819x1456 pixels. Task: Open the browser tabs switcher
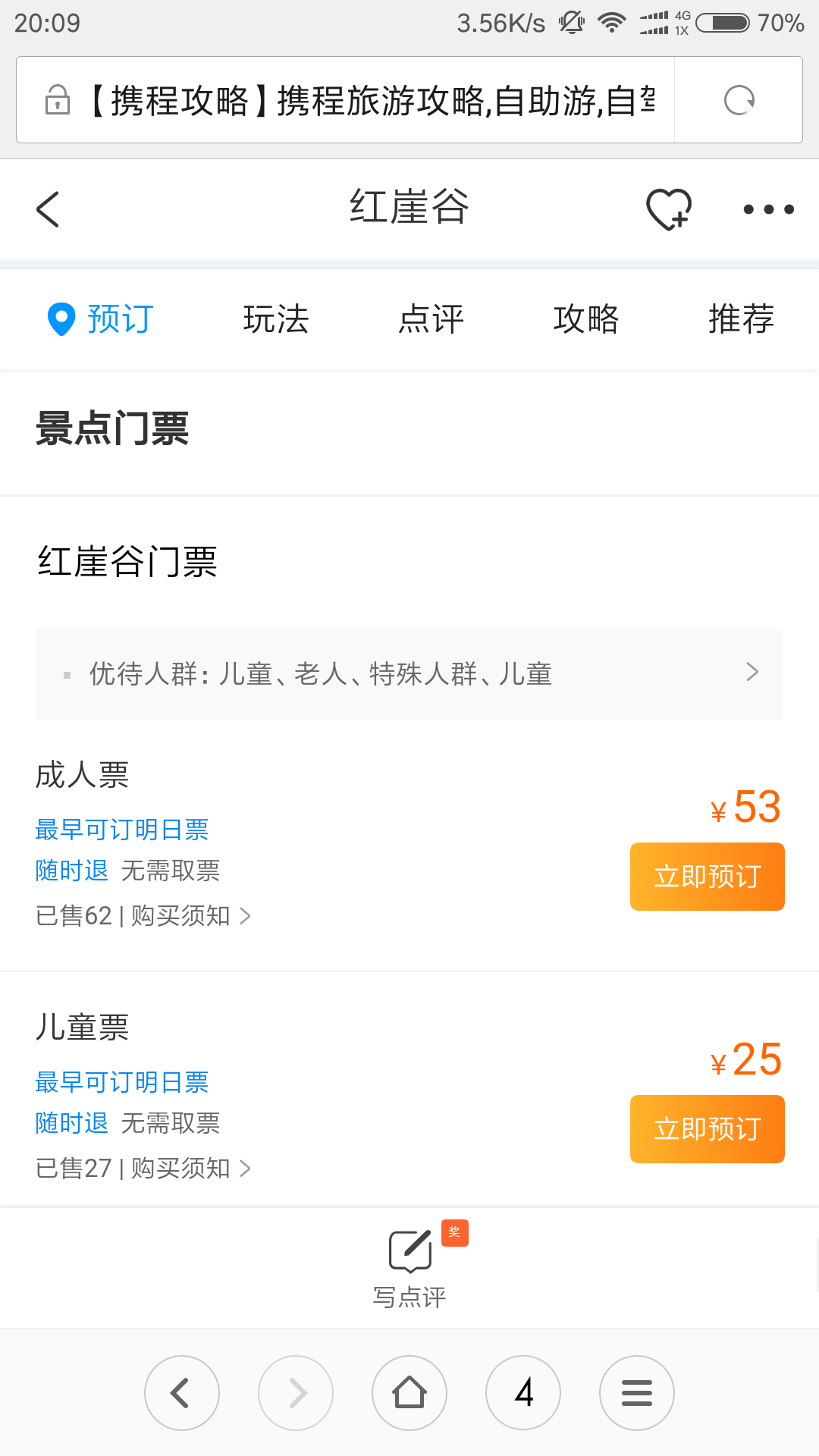(x=523, y=1393)
